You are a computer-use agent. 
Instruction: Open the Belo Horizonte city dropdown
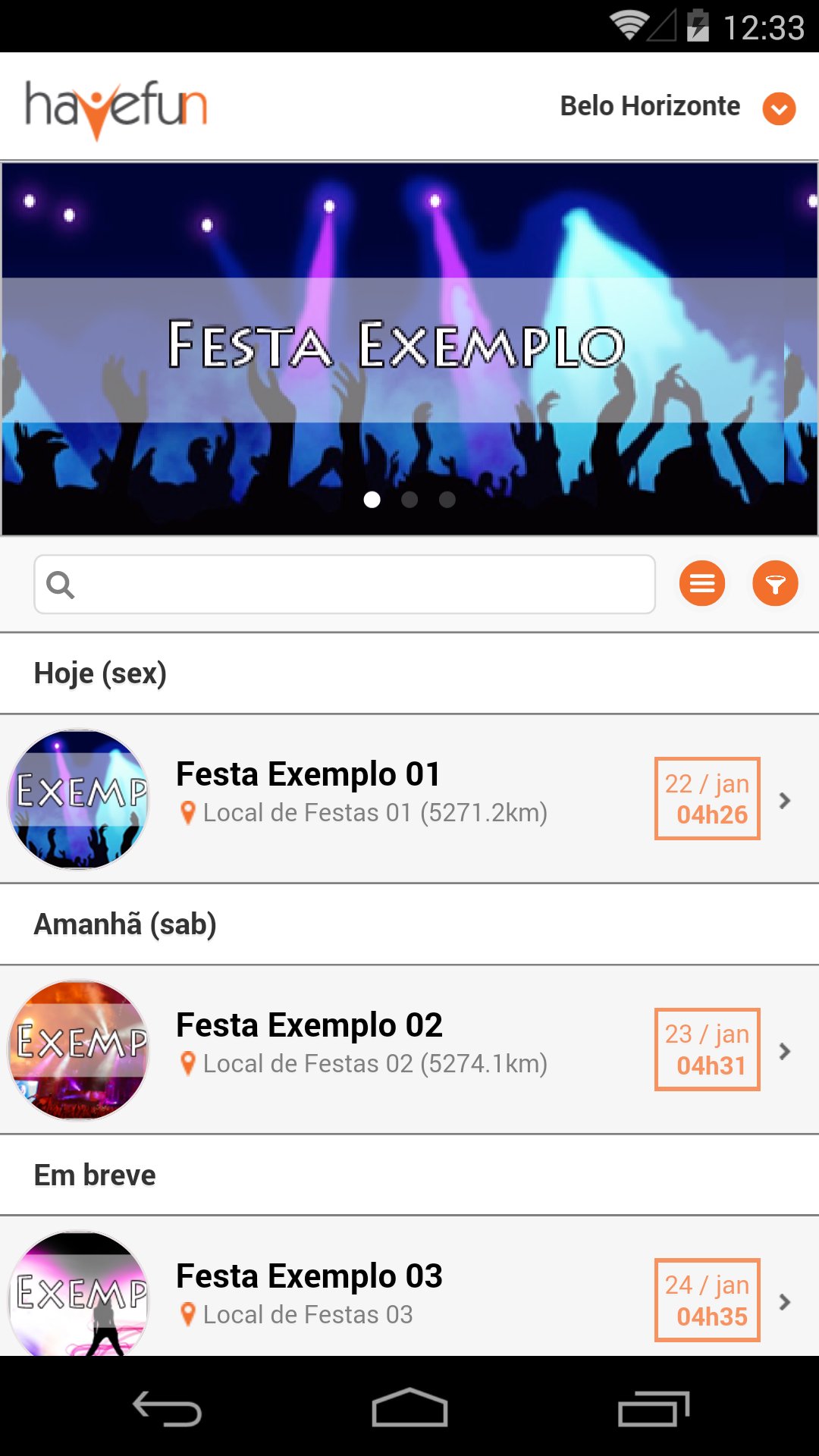coord(780,108)
